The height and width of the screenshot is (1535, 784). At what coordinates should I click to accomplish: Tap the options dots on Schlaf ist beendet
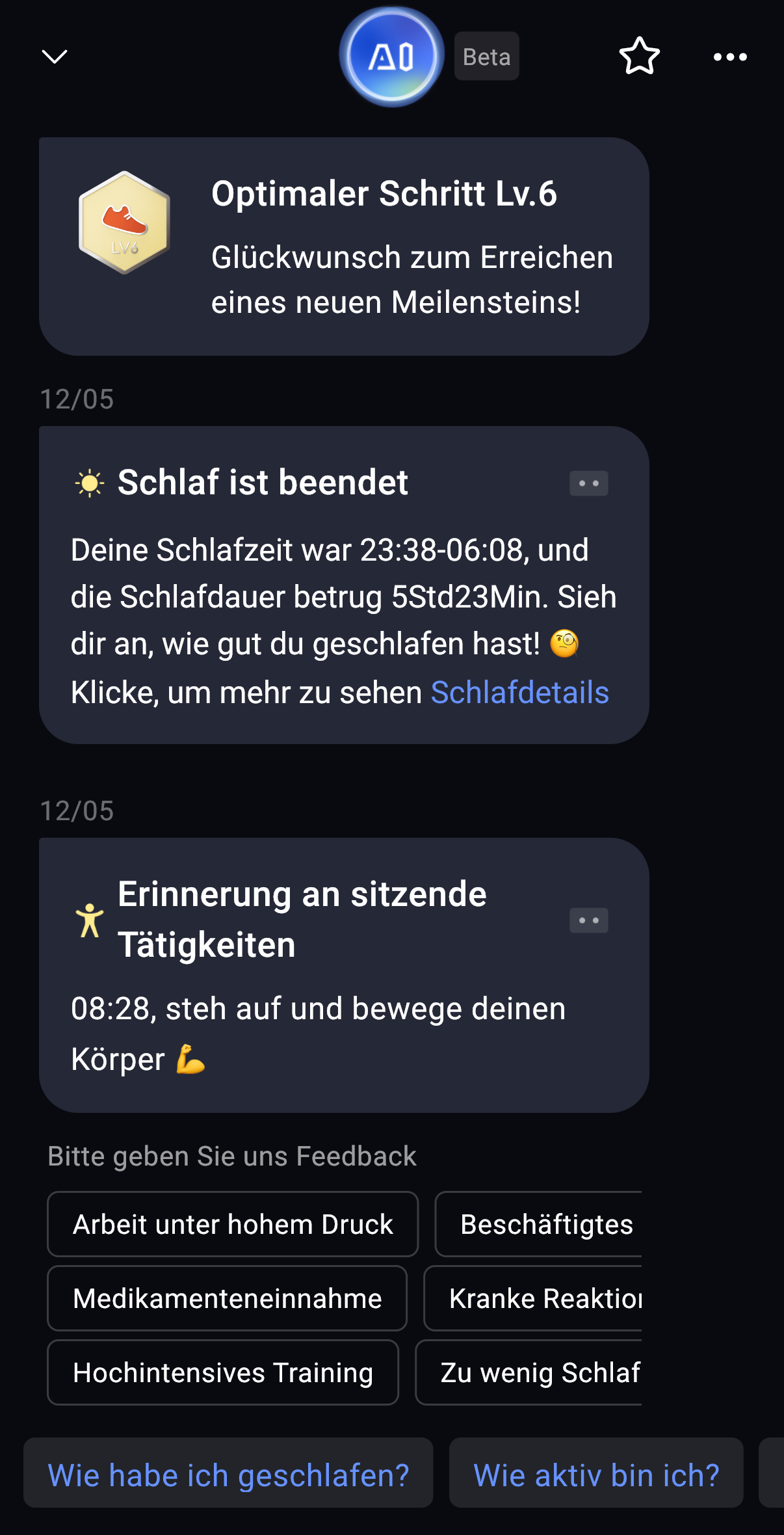(x=589, y=483)
